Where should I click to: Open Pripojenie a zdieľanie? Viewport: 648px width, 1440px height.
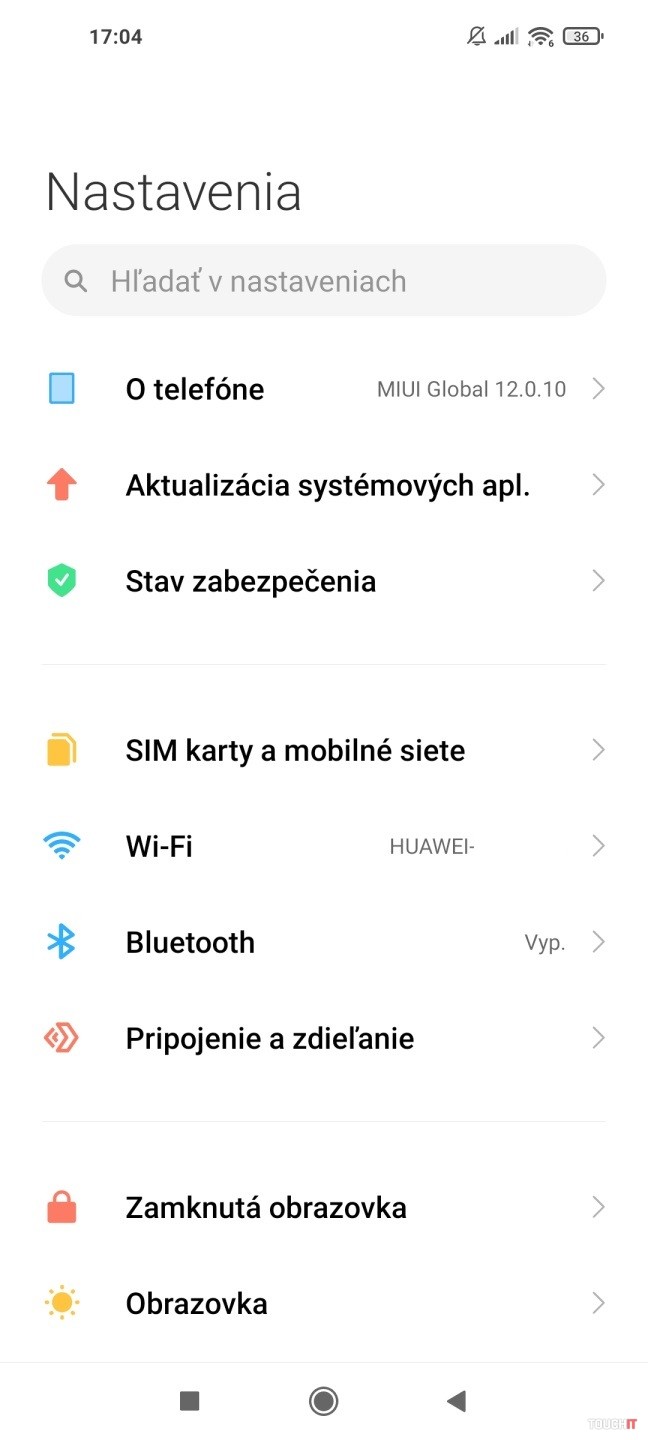pyautogui.click(x=323, y=1039)
